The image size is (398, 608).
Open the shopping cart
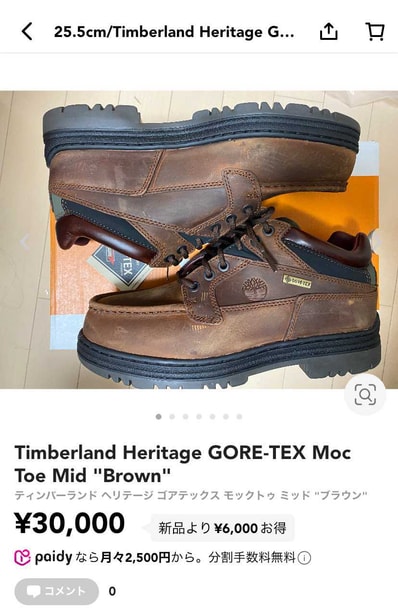coord(375,31)
